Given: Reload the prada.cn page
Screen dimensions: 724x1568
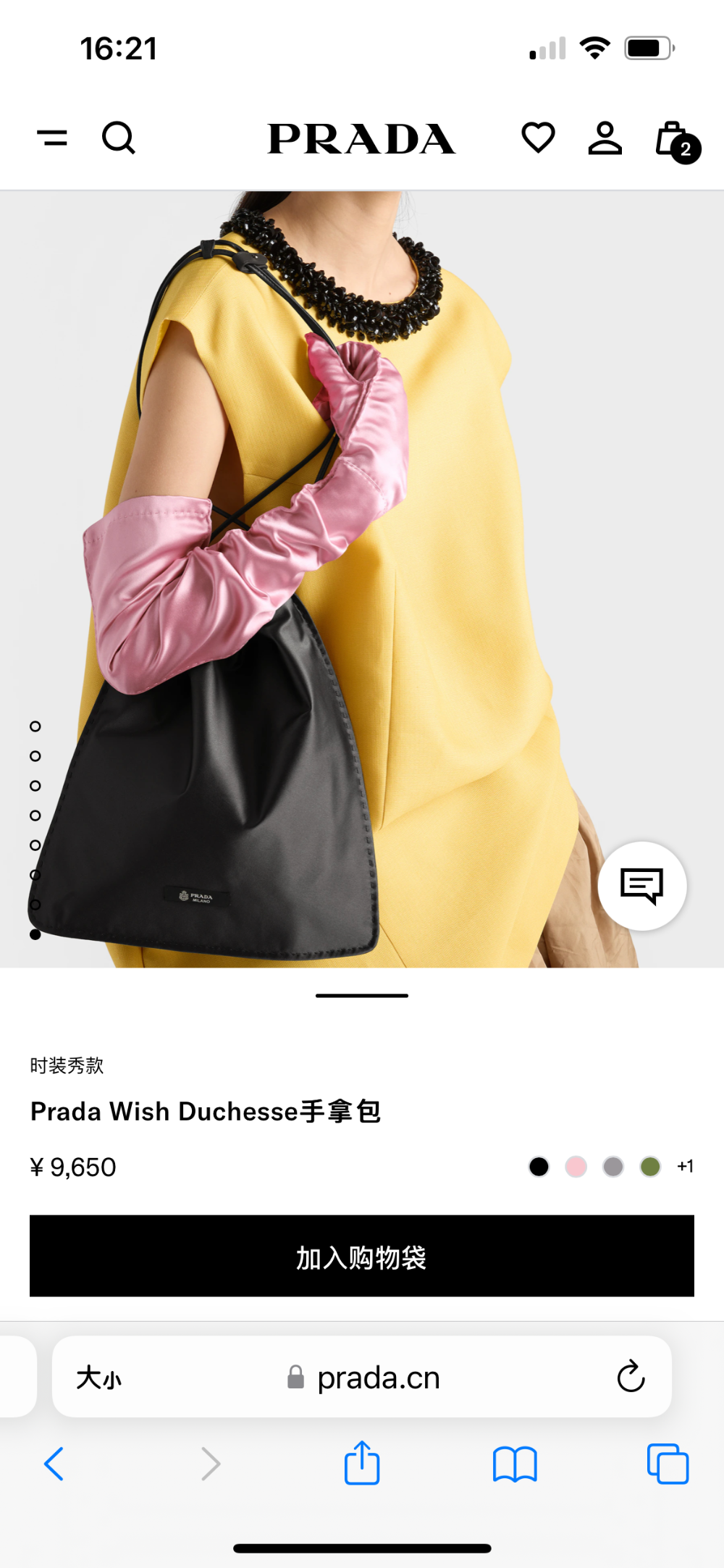Looking at the screenshot, I should (631, 1376).
